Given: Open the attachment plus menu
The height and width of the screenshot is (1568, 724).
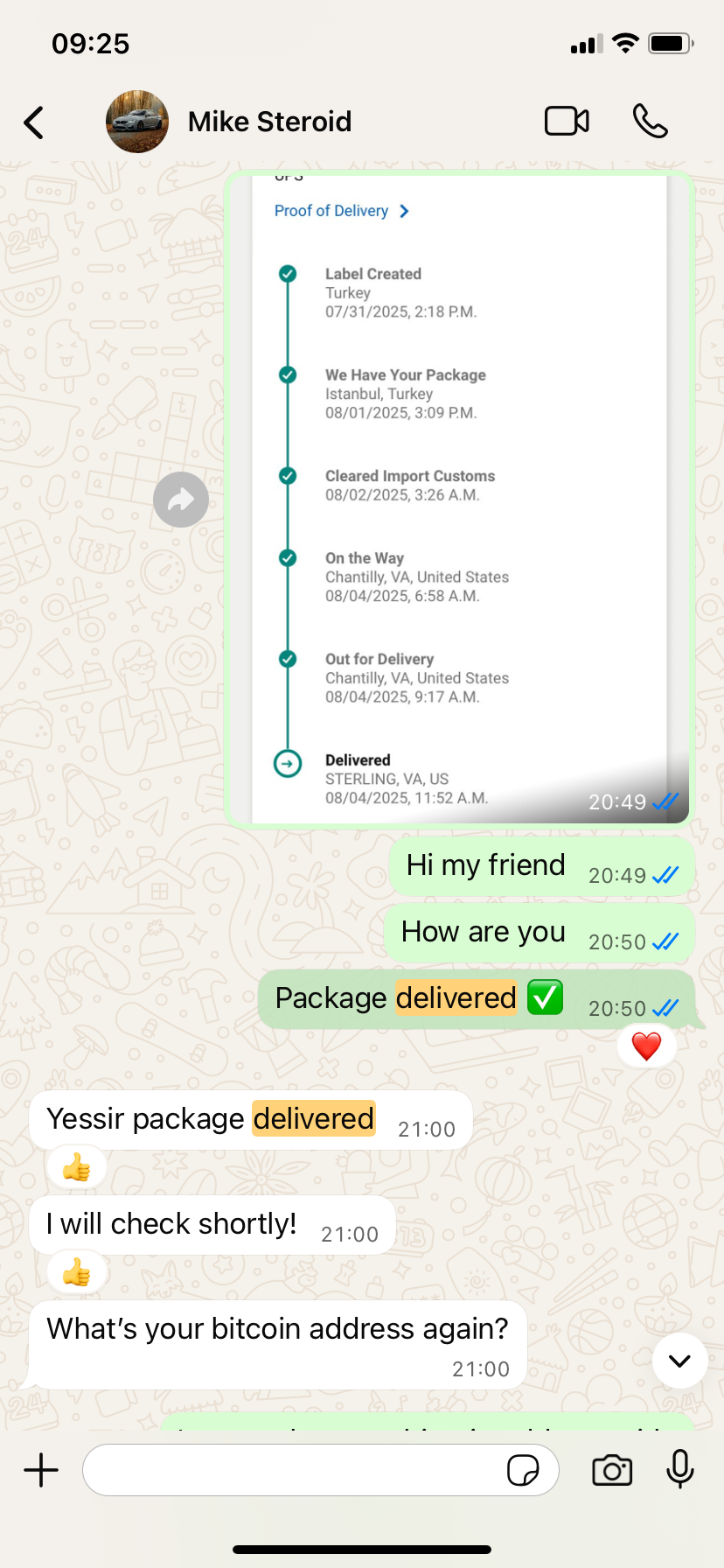Looking at the screenshot, I should (x=41, y=1470).
